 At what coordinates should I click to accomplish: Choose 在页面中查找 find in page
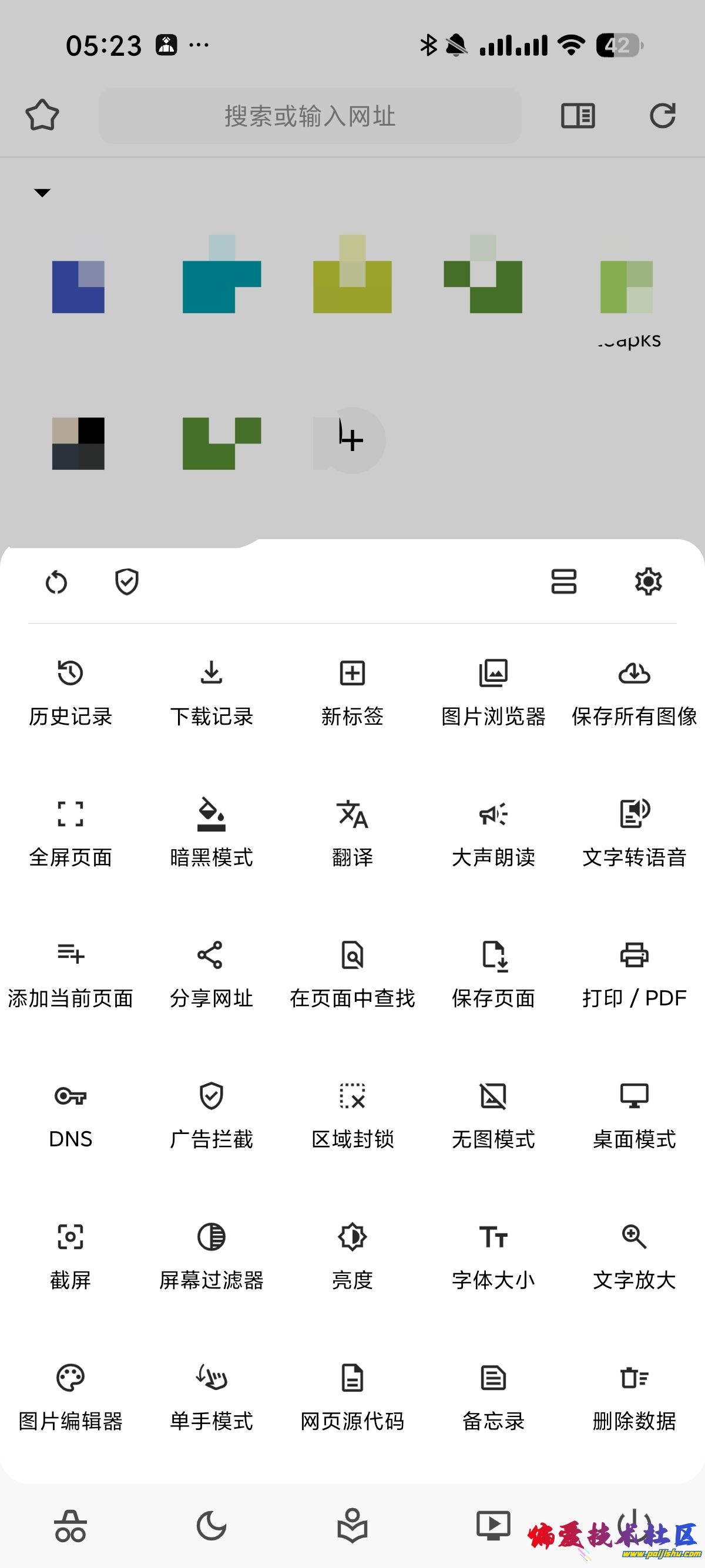[x=352, y=974]
